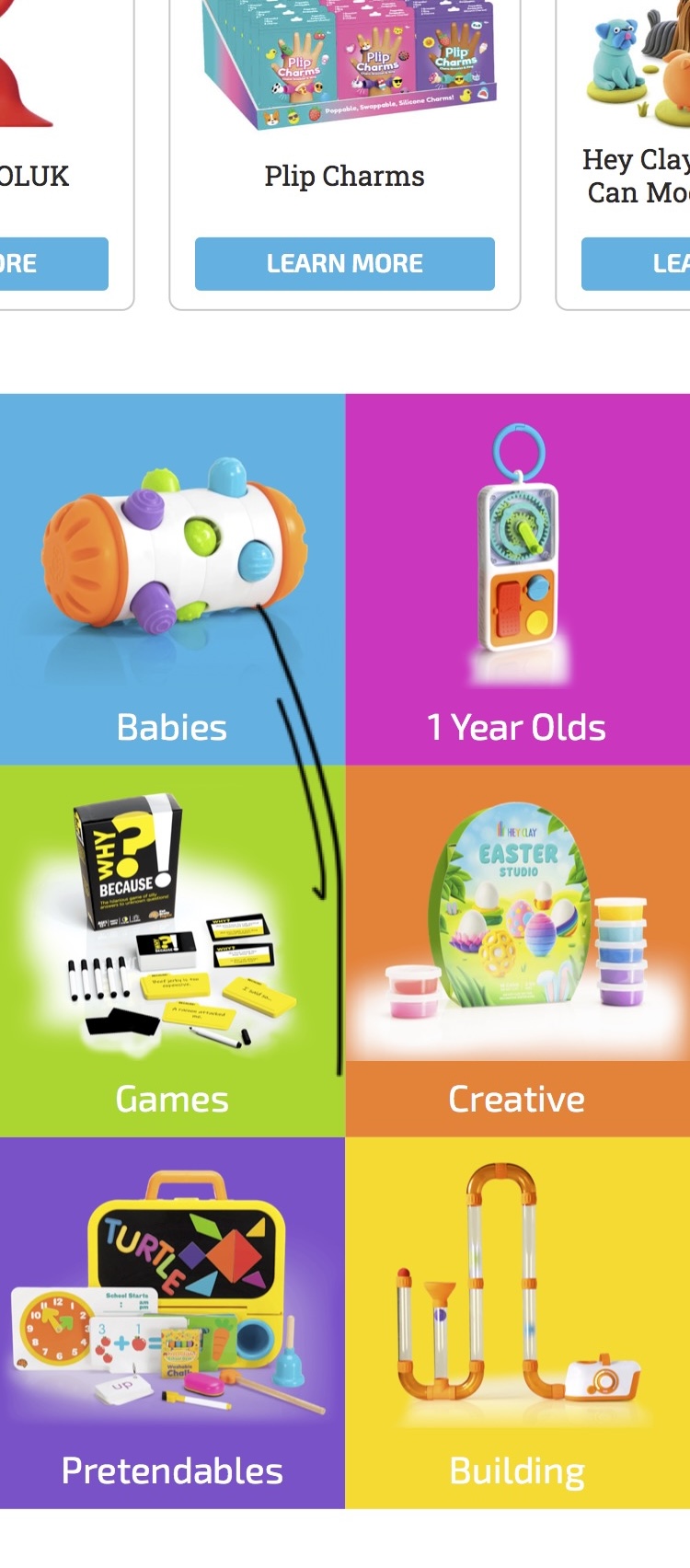Open the Babies category tile
The height and width of the screenshot is (1568, 690).
click(172, 580)
